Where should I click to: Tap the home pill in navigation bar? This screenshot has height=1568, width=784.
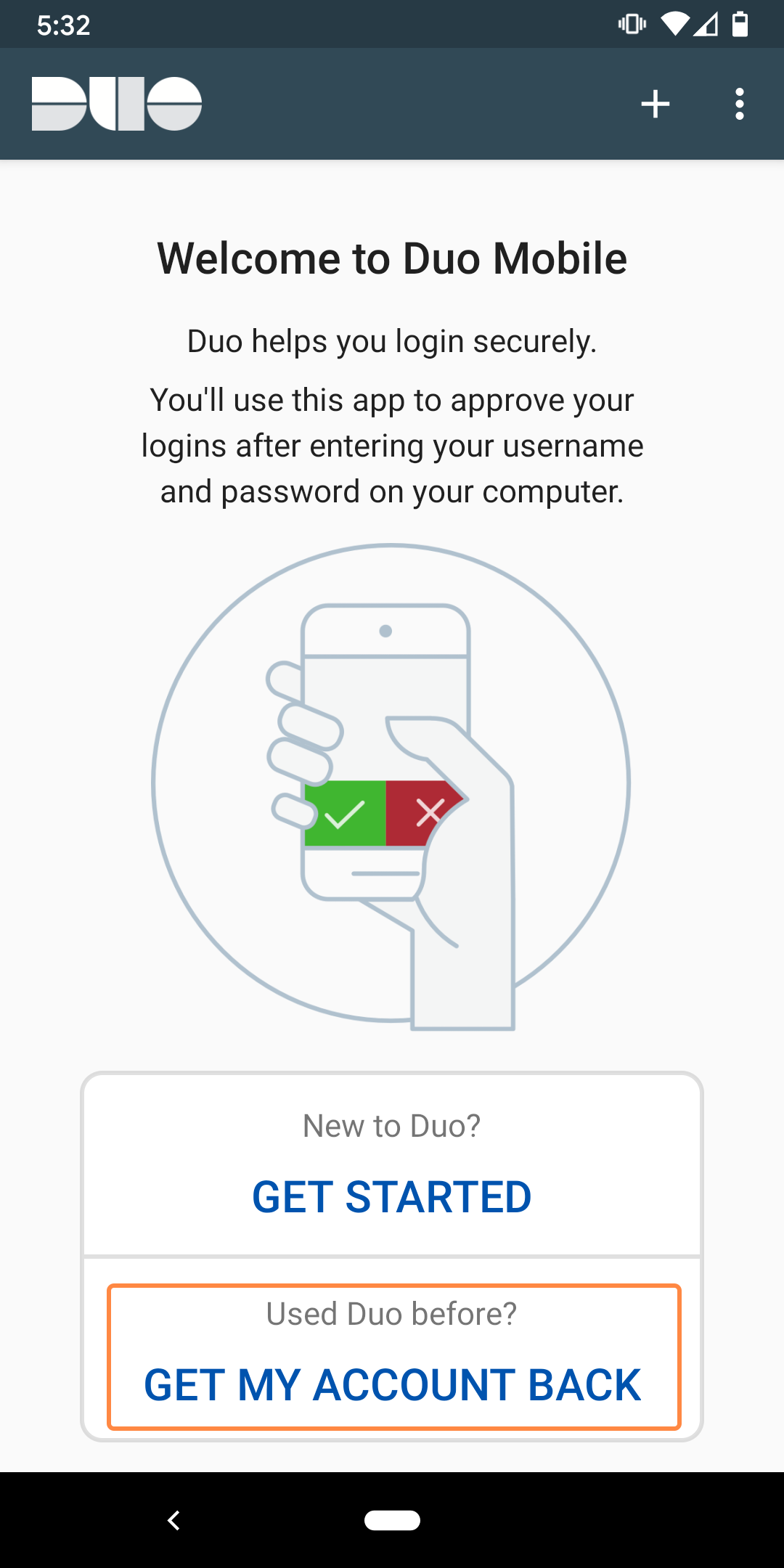[392, 1520]
